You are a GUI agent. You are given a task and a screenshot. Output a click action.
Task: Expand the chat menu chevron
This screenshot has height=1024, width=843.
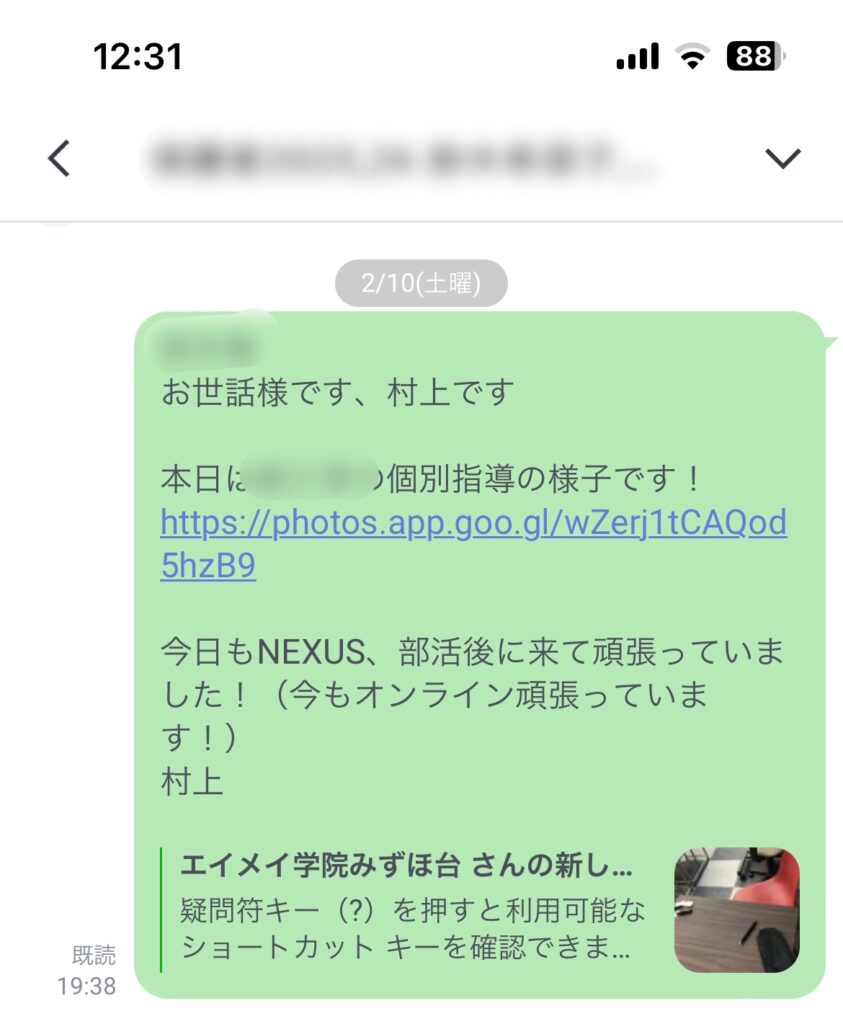pyautogui.click(x=781, y=158)
